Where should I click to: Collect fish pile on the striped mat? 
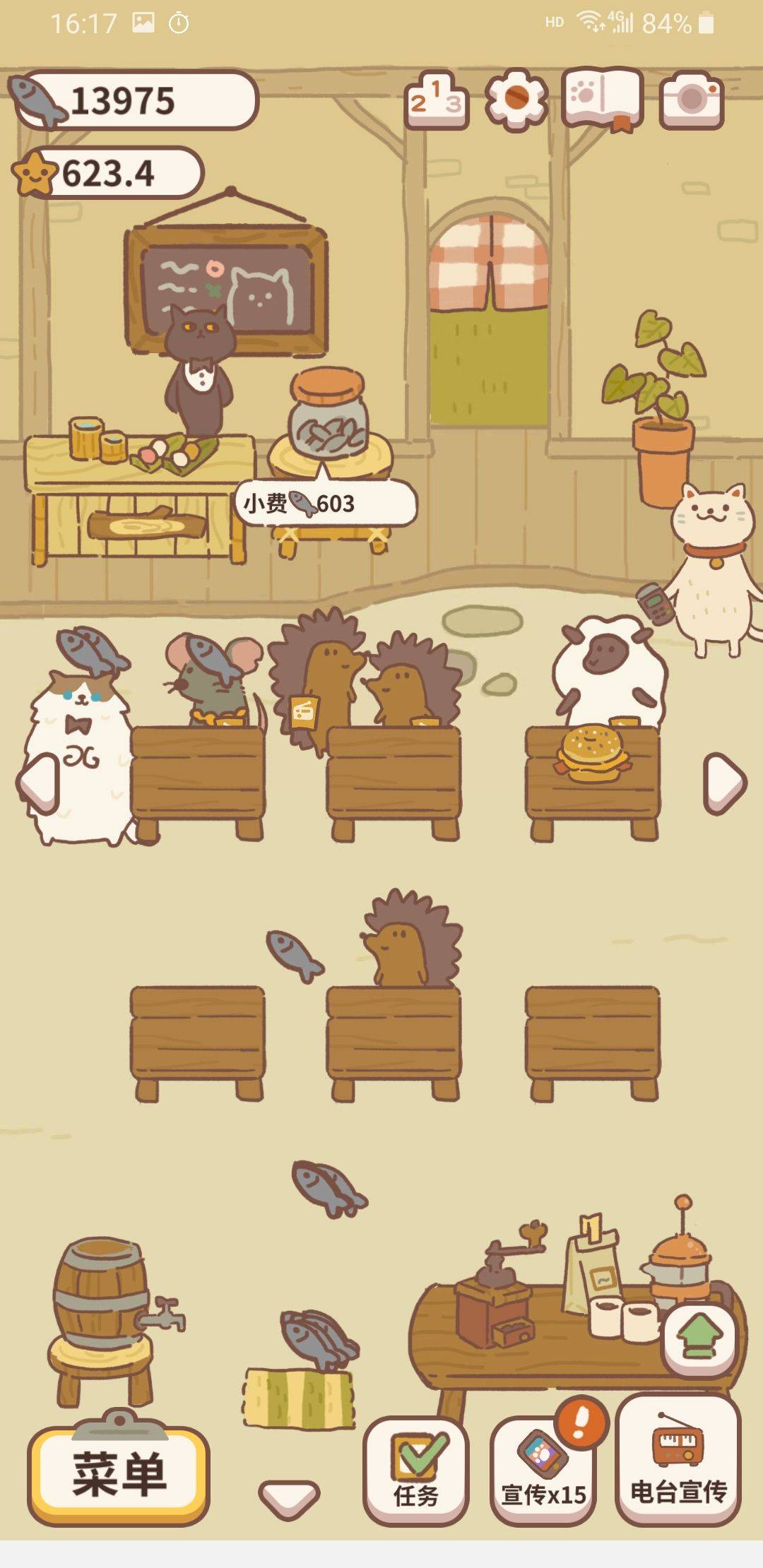point(318,1338)
